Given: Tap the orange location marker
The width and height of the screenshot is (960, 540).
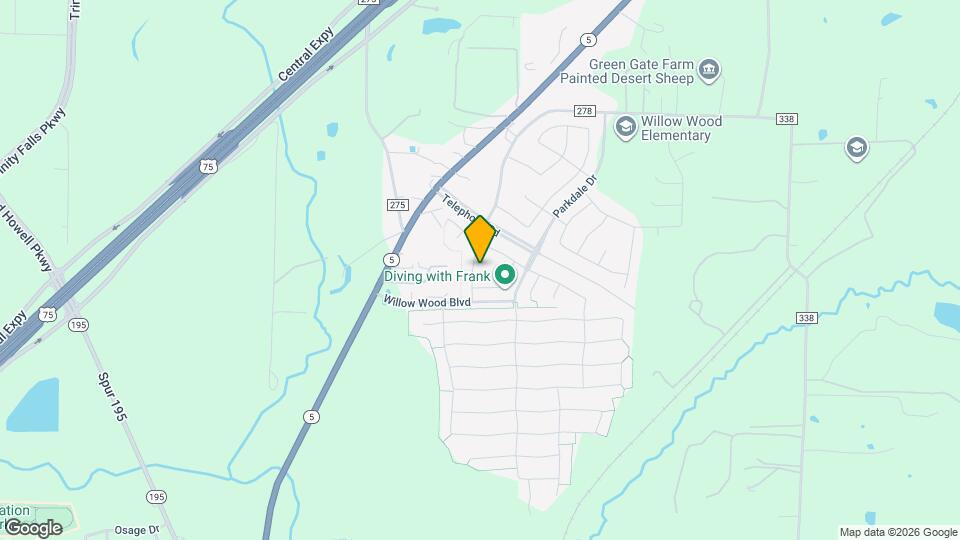Looking at the screenshot, I should [x=480, y=239].
